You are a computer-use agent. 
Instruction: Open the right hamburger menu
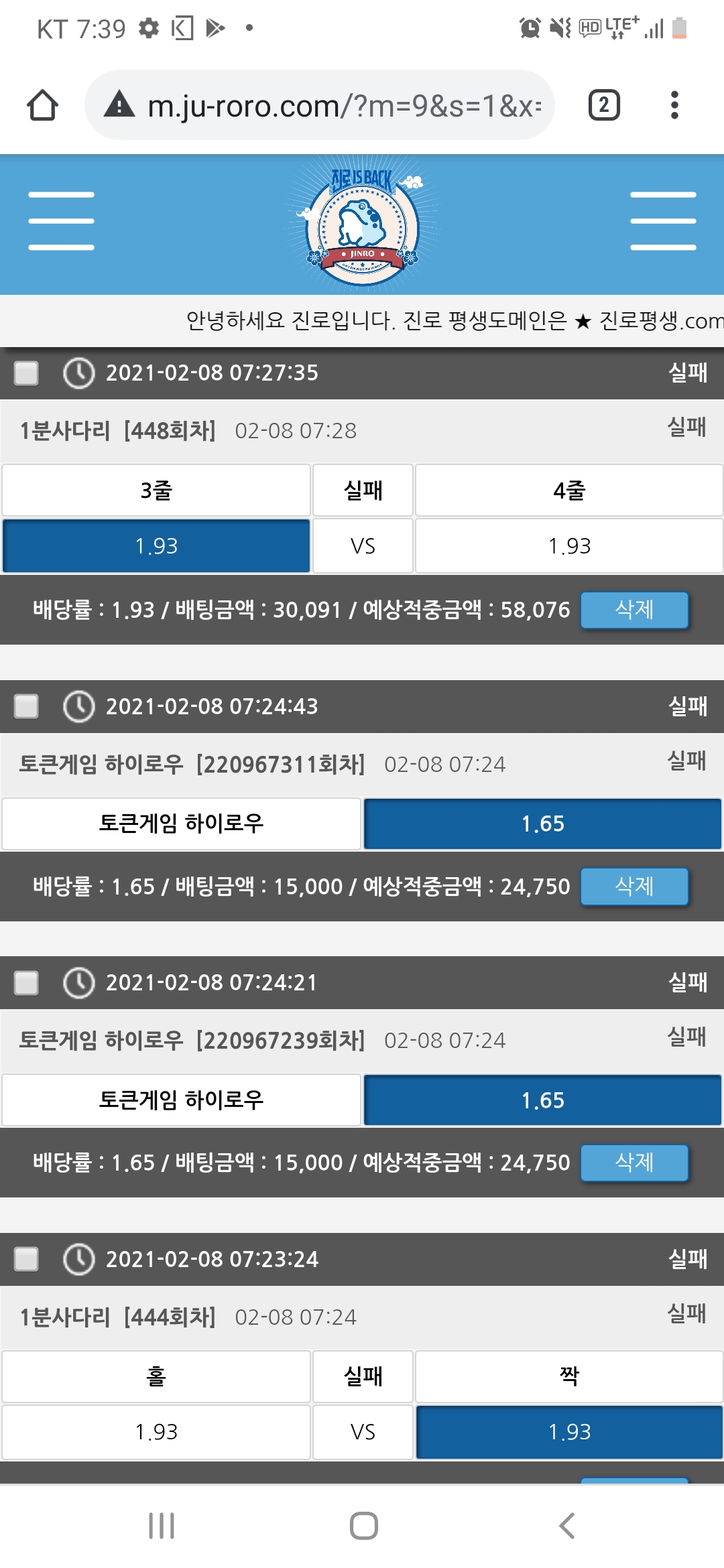(662, 221)
